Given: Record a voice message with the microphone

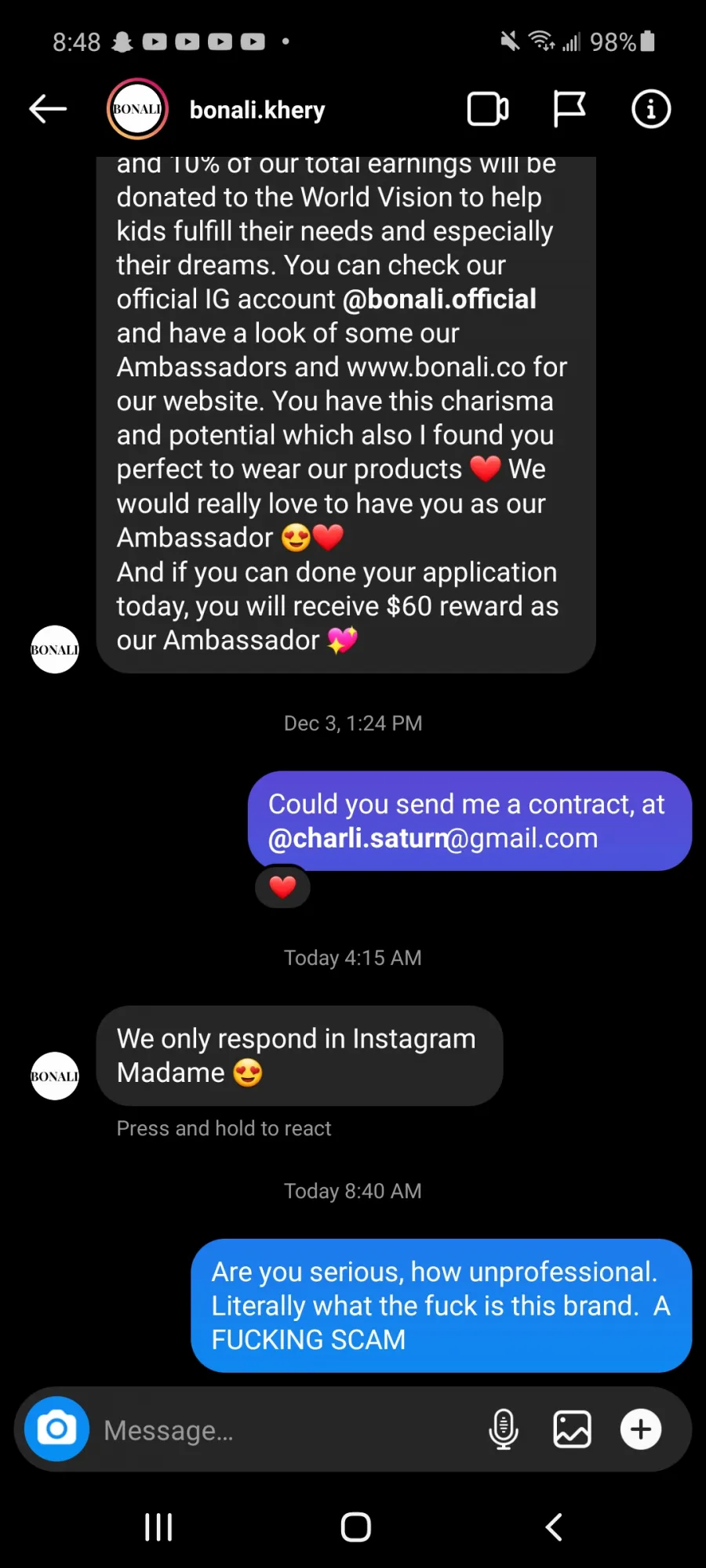Looking at the screenshot, I should [504, 1428].
